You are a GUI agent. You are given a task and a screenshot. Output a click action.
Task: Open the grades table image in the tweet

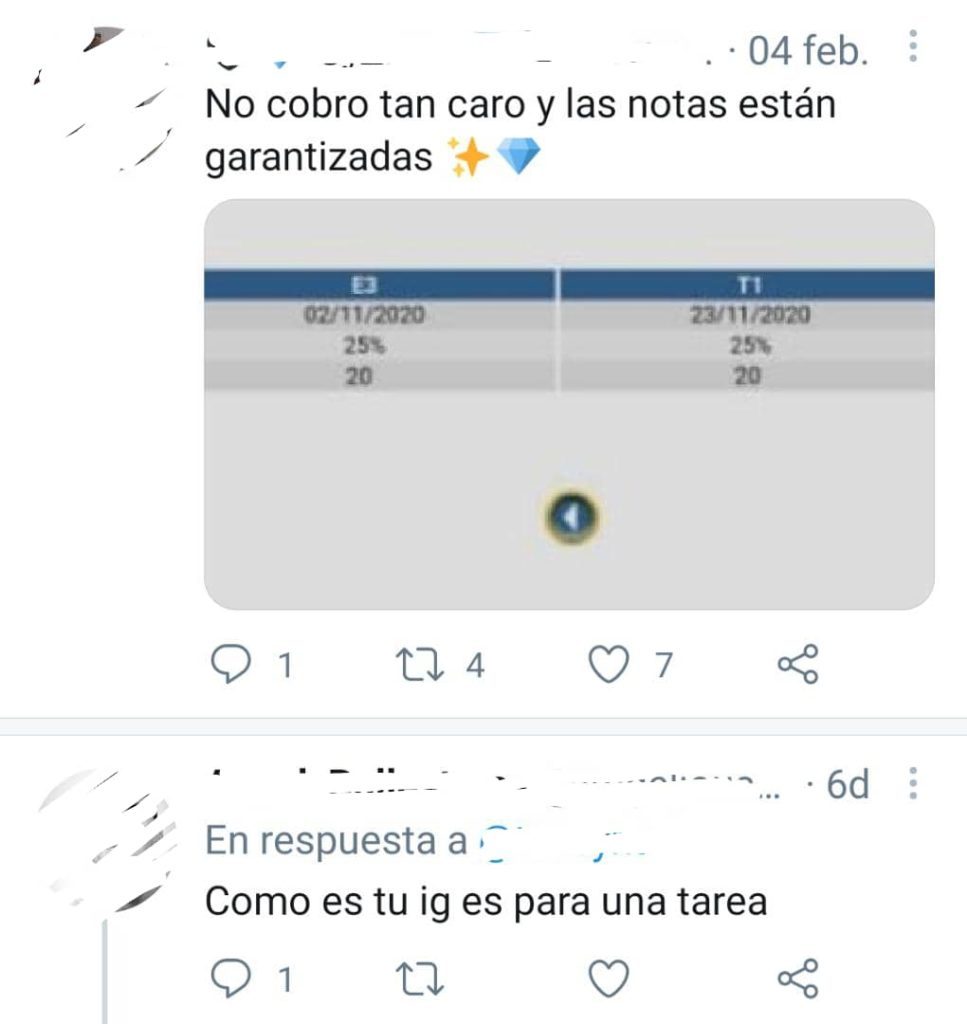(x=569, y=404)
